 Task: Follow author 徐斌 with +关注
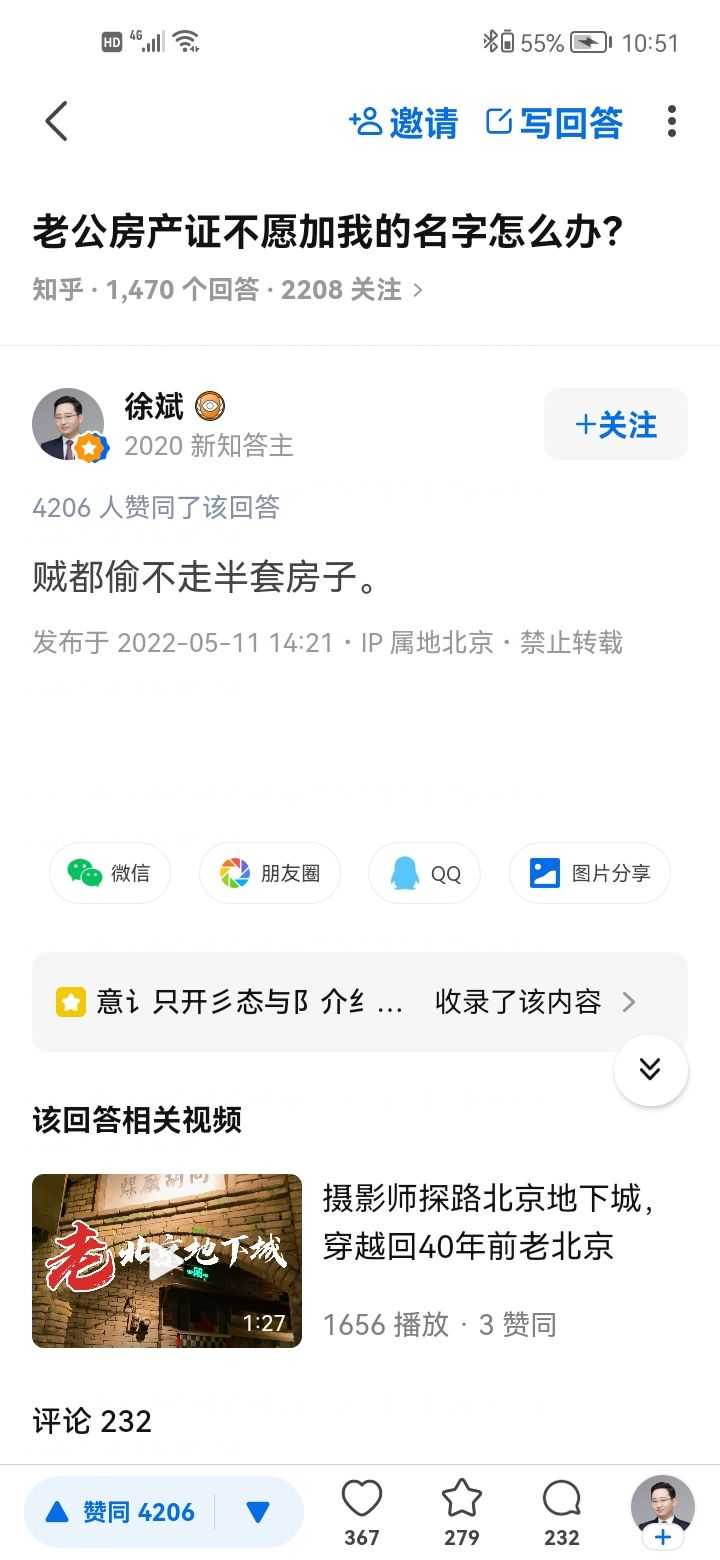tap(615, 425)
